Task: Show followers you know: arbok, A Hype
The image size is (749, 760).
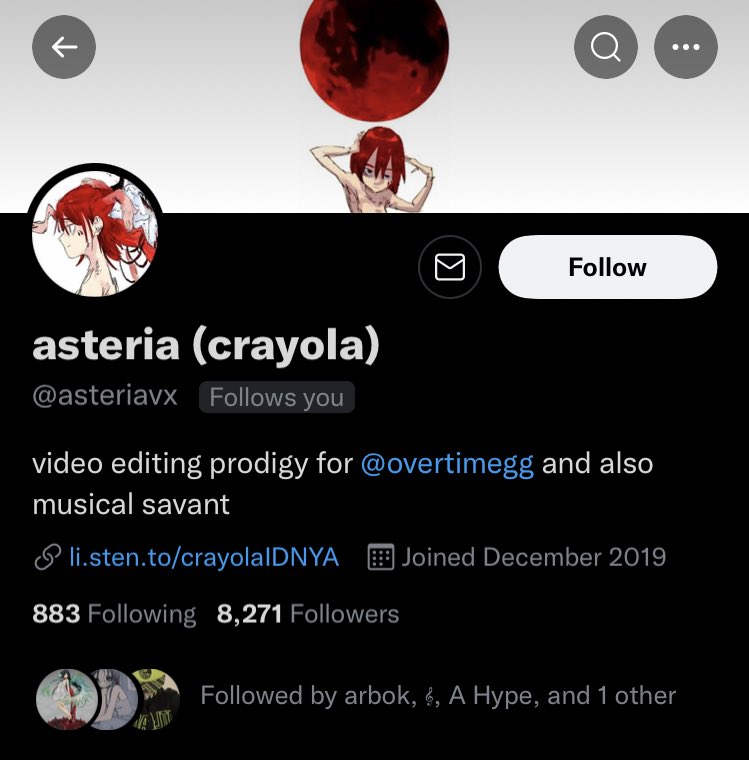Action: pyautogui.click(x=437, y=695)
